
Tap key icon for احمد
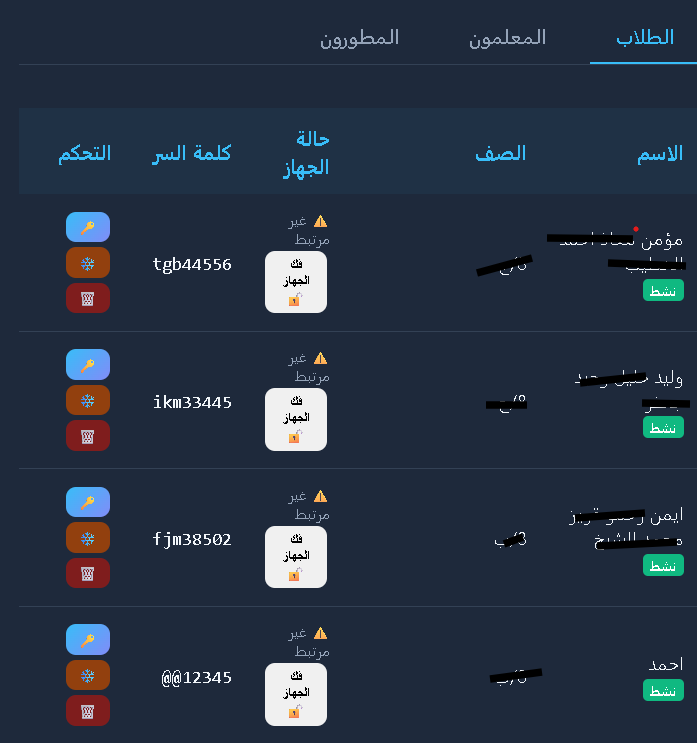tap(88, 639)
